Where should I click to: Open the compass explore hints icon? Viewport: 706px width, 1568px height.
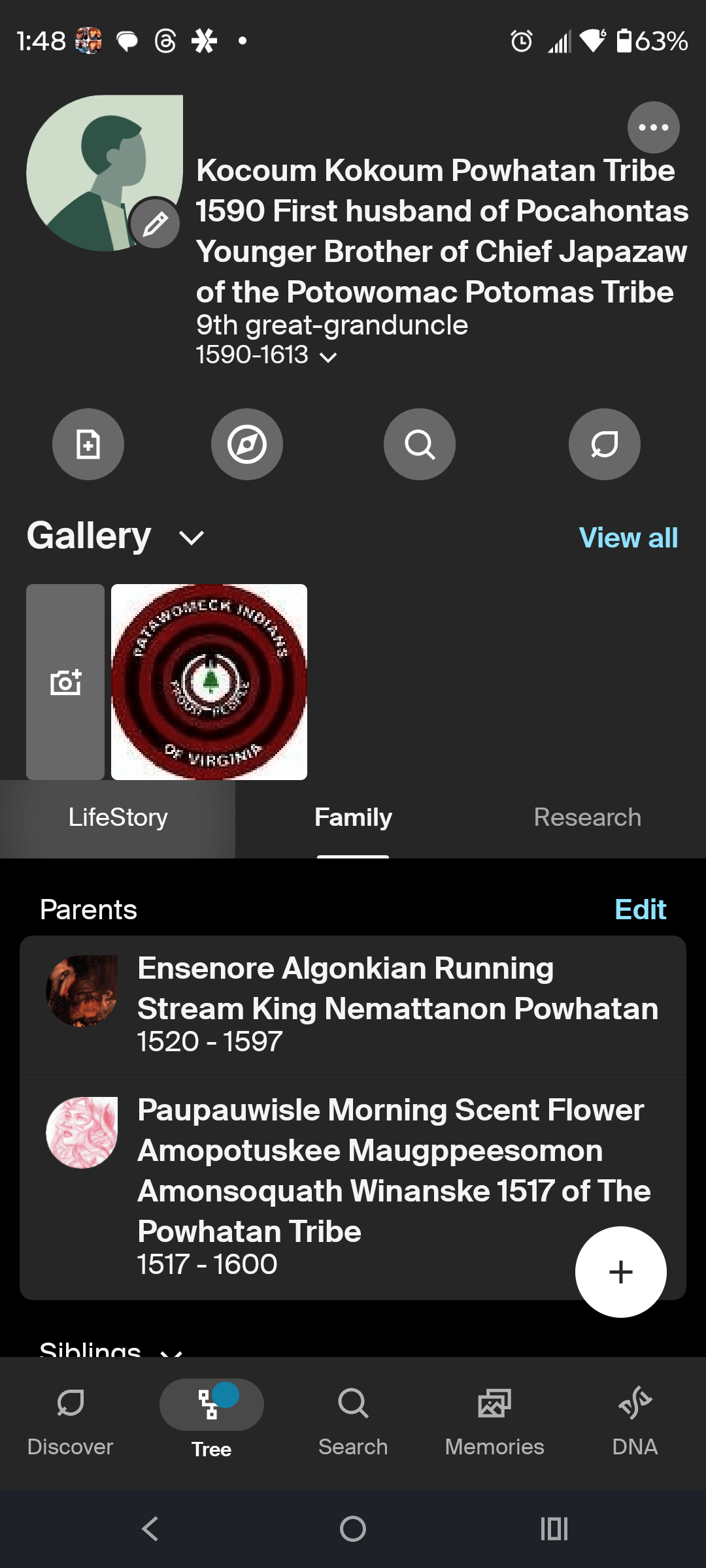[247, 444]
